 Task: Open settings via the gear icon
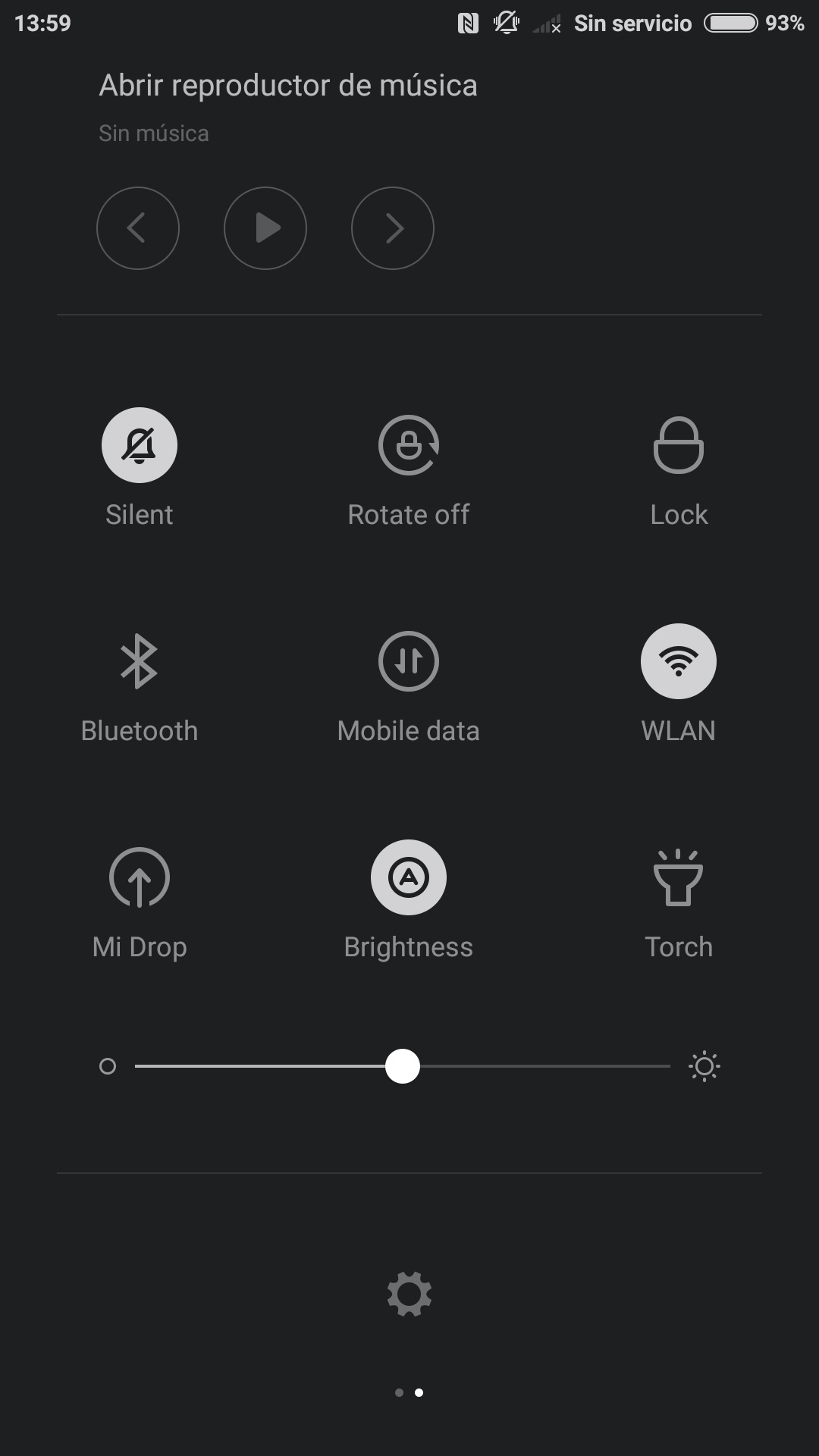409,1294
